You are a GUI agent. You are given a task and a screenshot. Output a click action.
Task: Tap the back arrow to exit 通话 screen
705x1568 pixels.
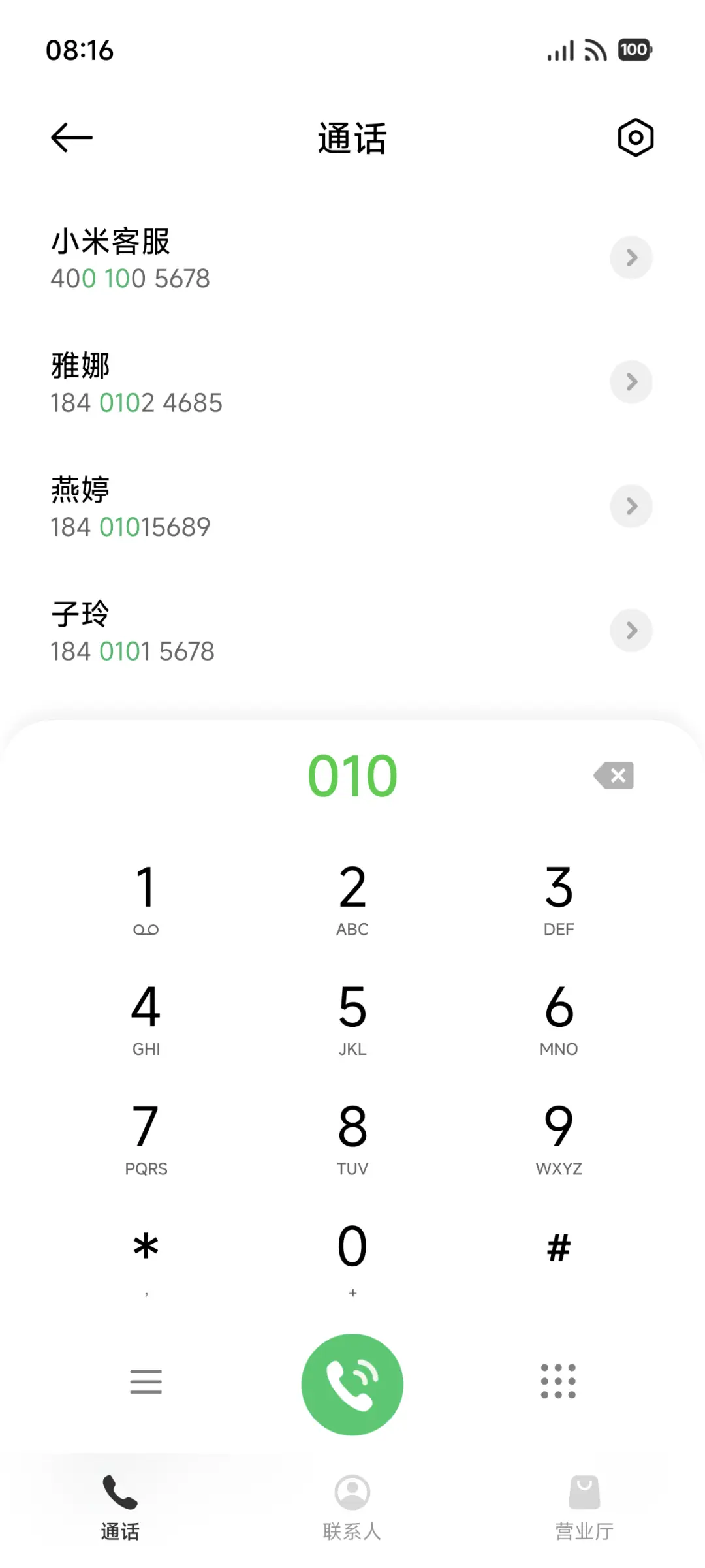[x=70, y=137]
